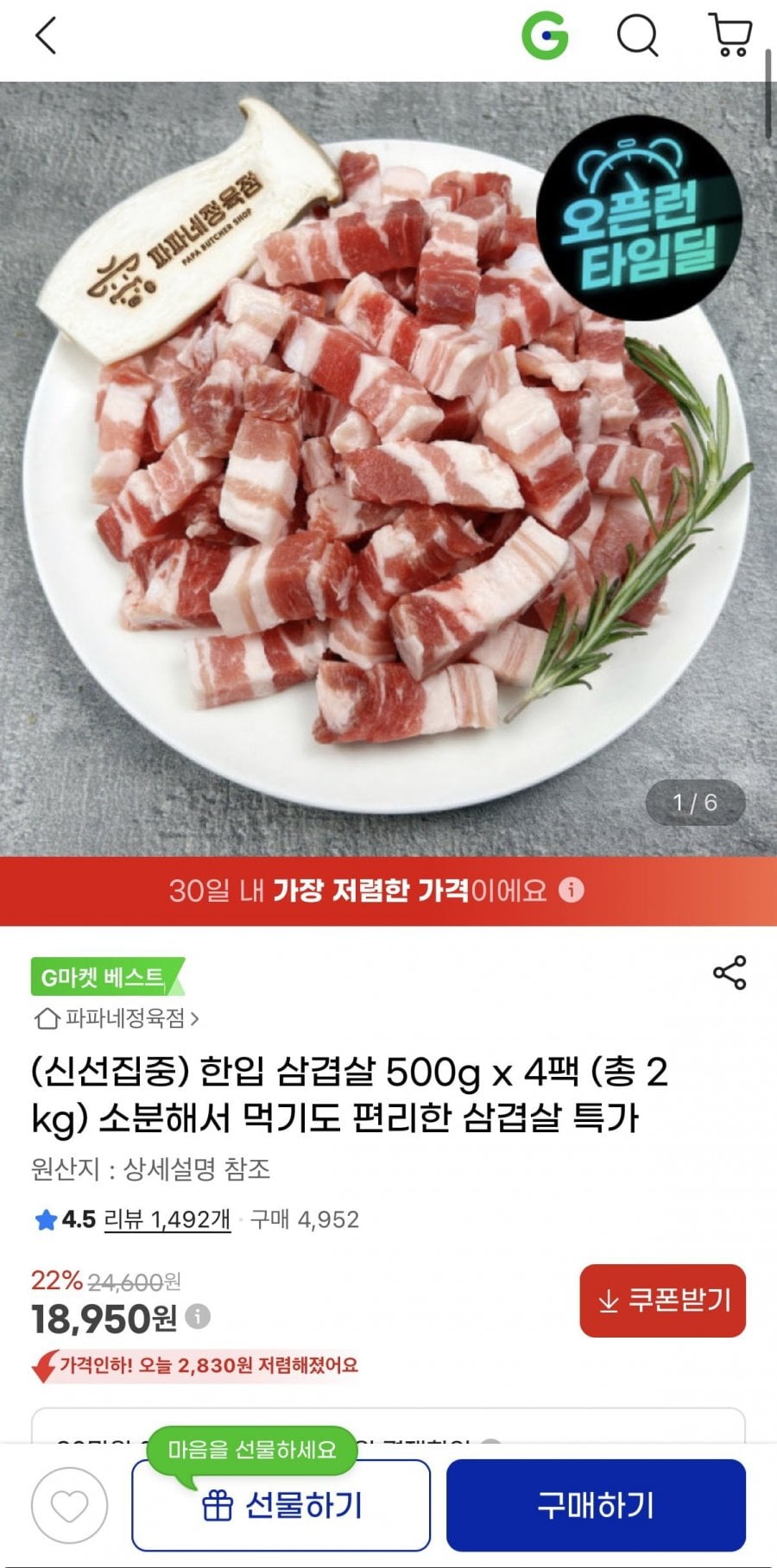Tap the 쿠폰받기 button

[x=662, y=1300]
